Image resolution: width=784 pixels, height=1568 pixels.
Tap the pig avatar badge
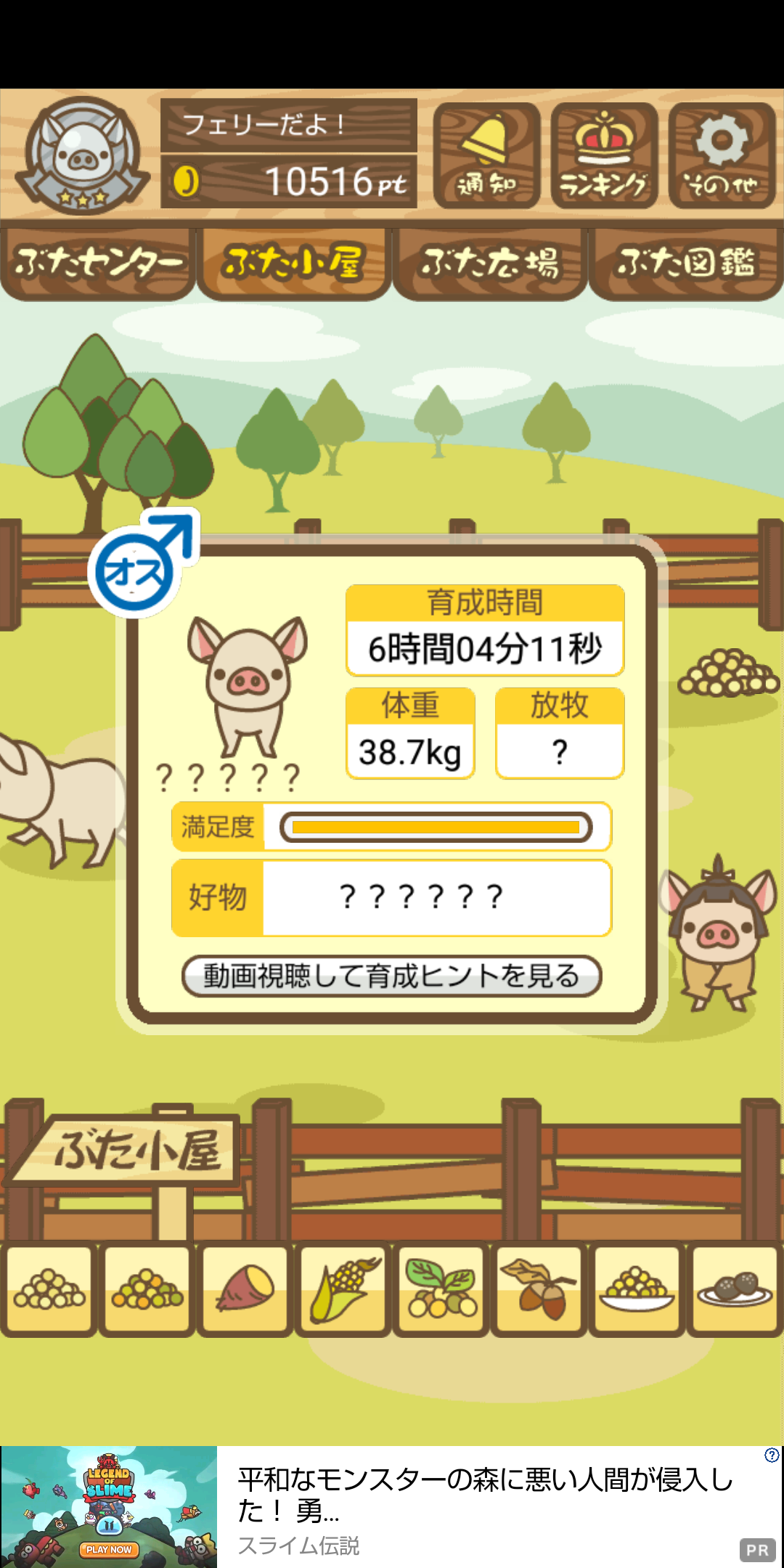pos(83,155)
